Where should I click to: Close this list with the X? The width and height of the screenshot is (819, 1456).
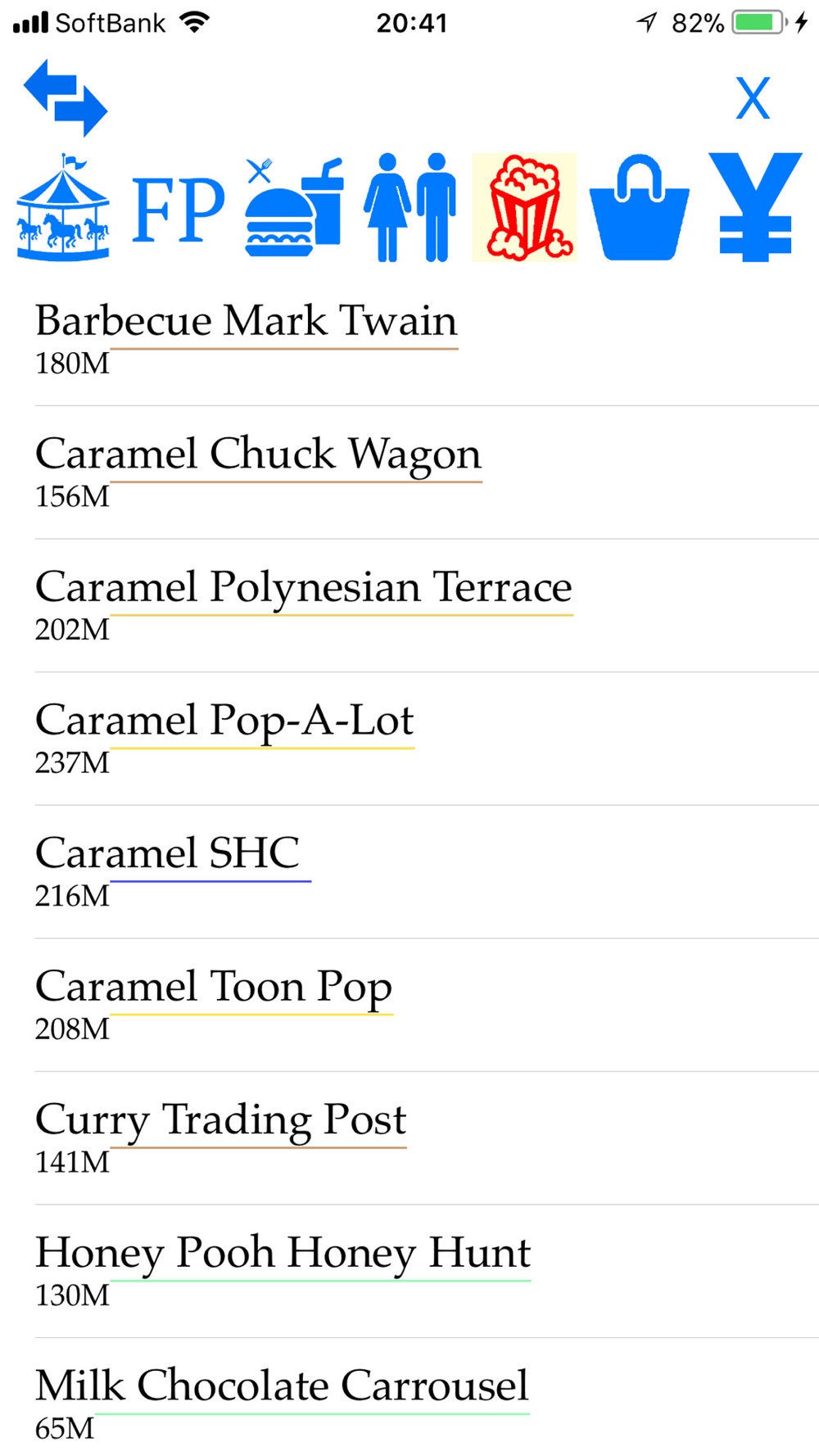(753, 98)
